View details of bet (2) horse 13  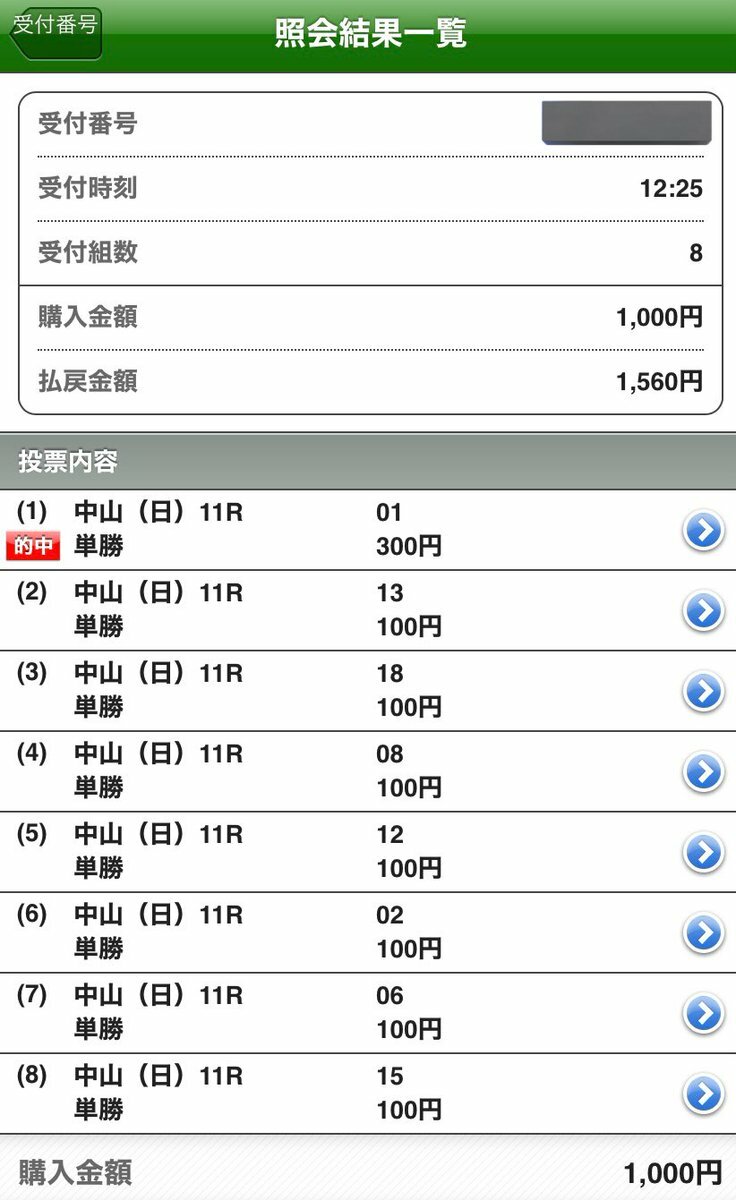click(x=368, y=611)
